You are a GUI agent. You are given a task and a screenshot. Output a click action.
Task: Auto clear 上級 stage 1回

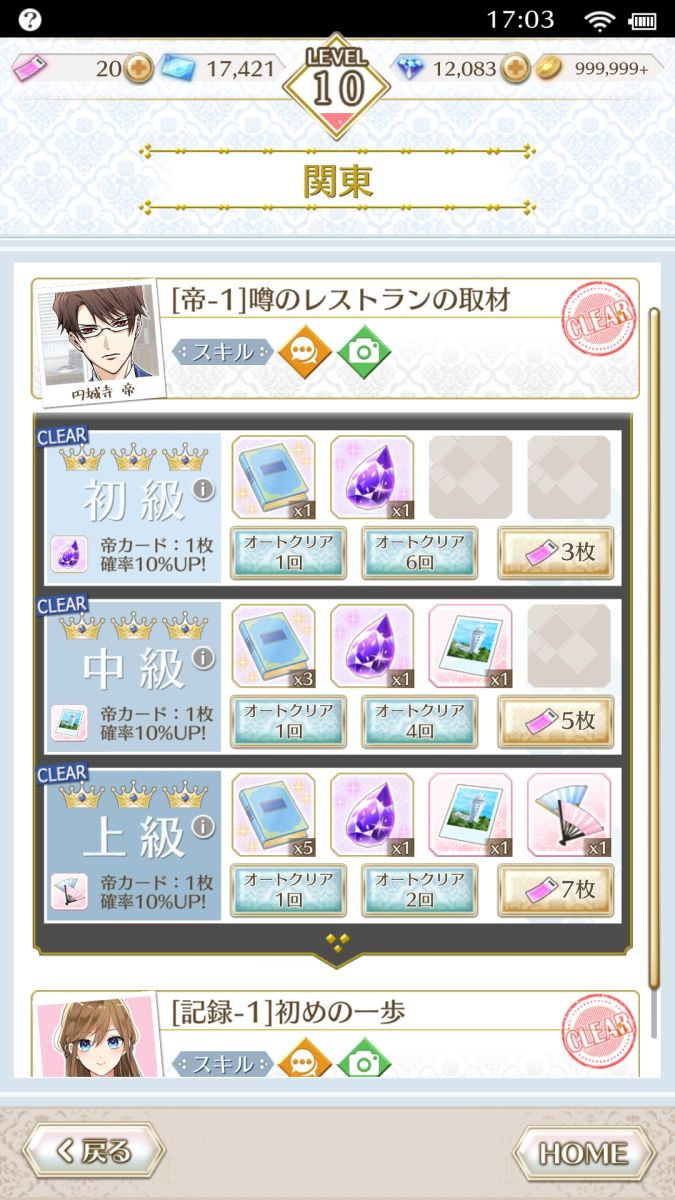pyautogui.click(x=288, y=890)
